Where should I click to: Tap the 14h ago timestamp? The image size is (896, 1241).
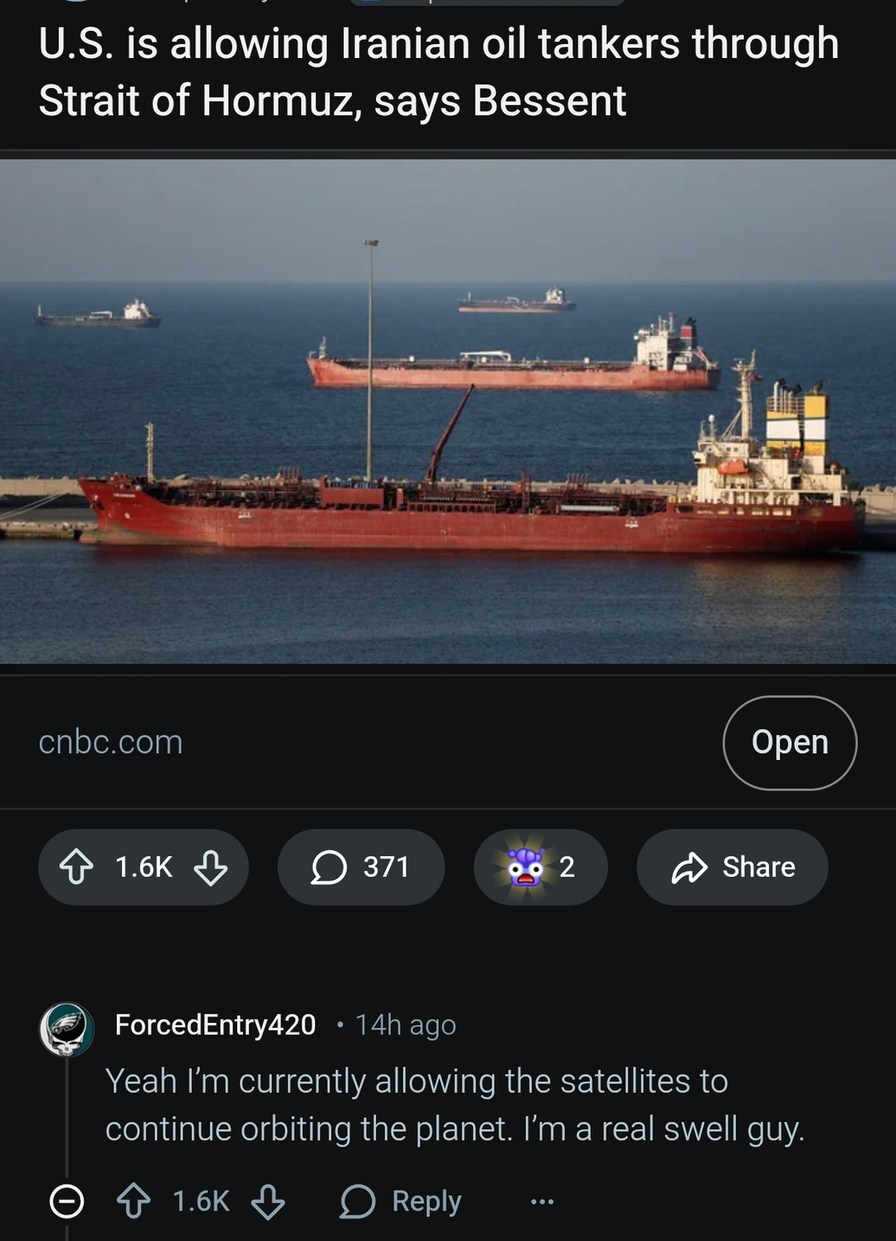point(404,1024)
